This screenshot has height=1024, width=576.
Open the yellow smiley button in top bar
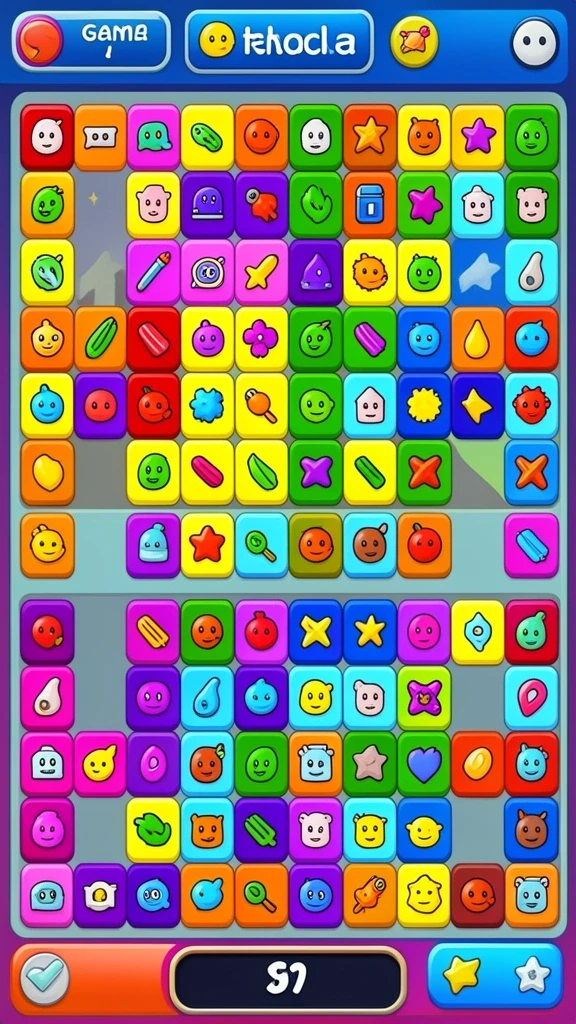tap(280, 41)
